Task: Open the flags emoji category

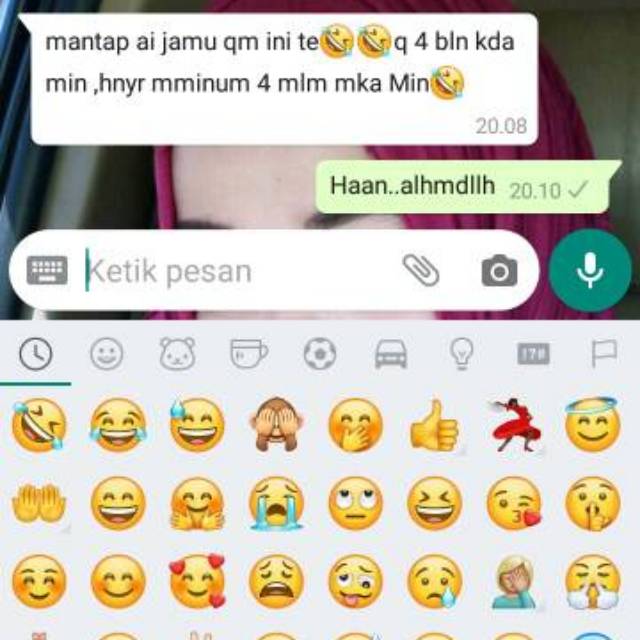Action: pyautogui.click(x=603, y=353)
